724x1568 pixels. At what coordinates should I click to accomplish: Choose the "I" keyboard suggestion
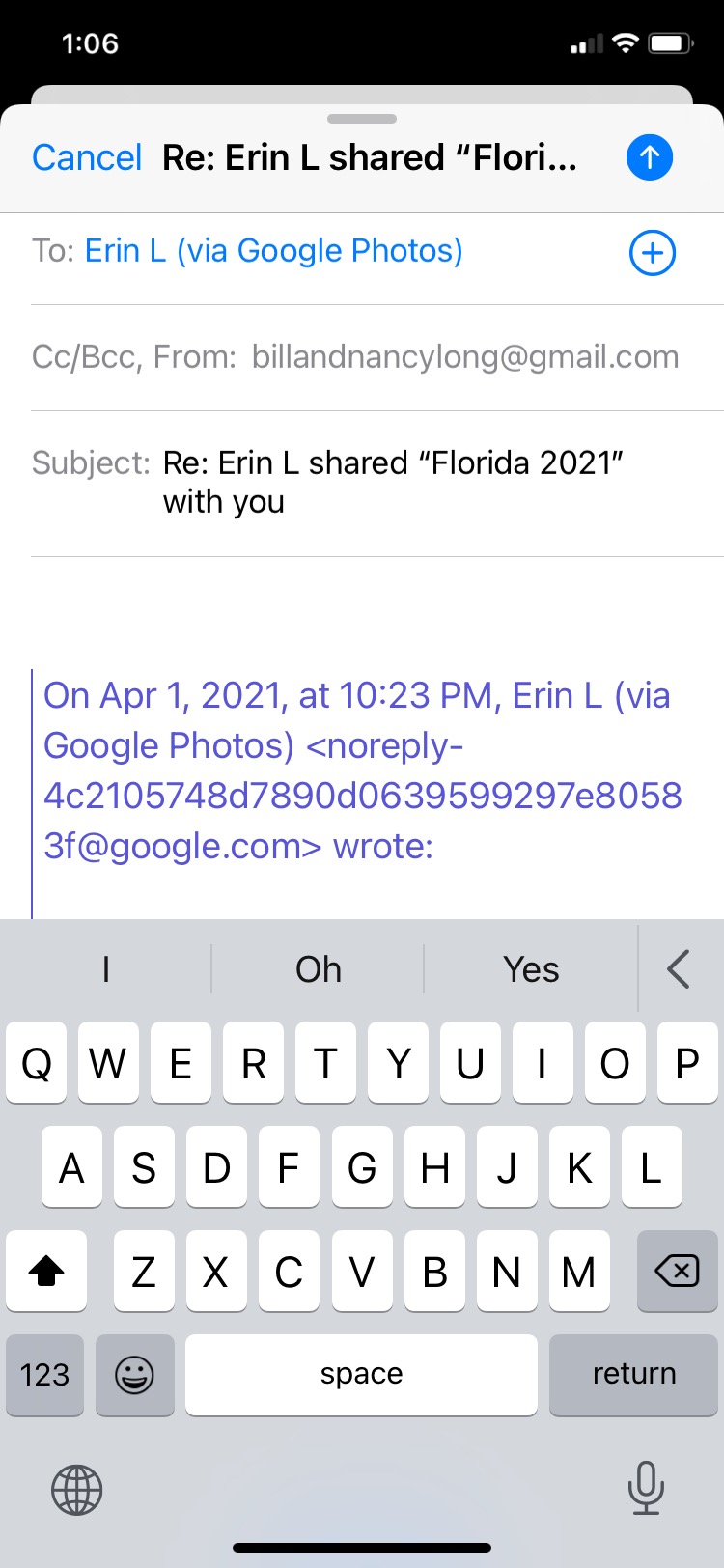coord(106,969)
